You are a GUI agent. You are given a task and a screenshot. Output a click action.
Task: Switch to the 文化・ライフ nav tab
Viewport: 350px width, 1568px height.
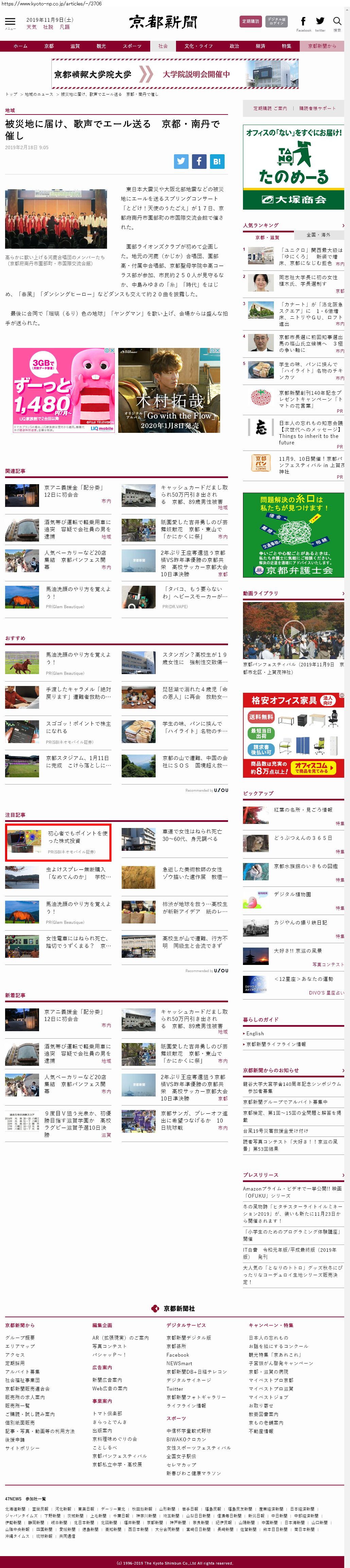[x=198, y=46]
